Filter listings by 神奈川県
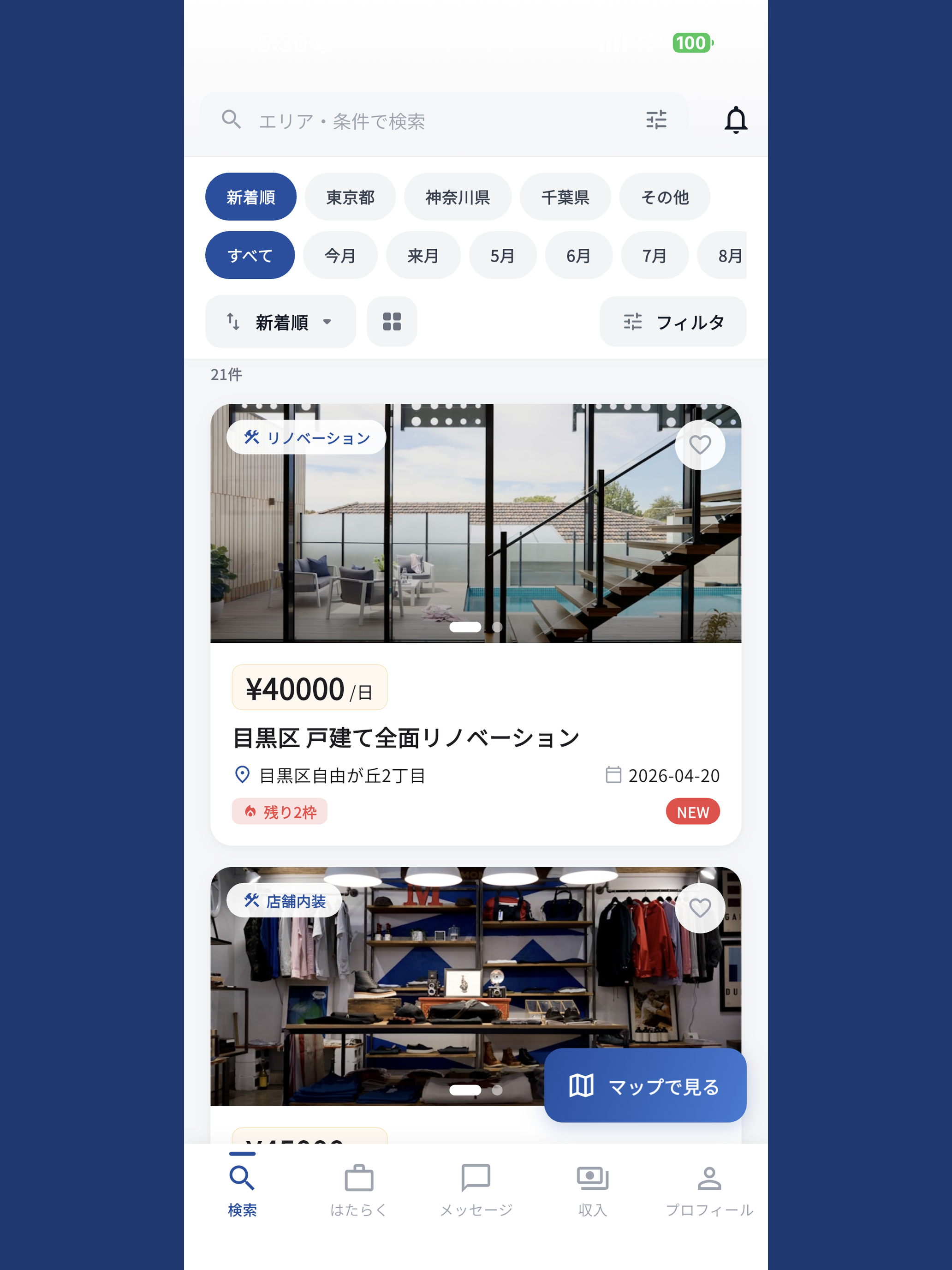Viewport: 952px width, 1270px height. point(458,197)
